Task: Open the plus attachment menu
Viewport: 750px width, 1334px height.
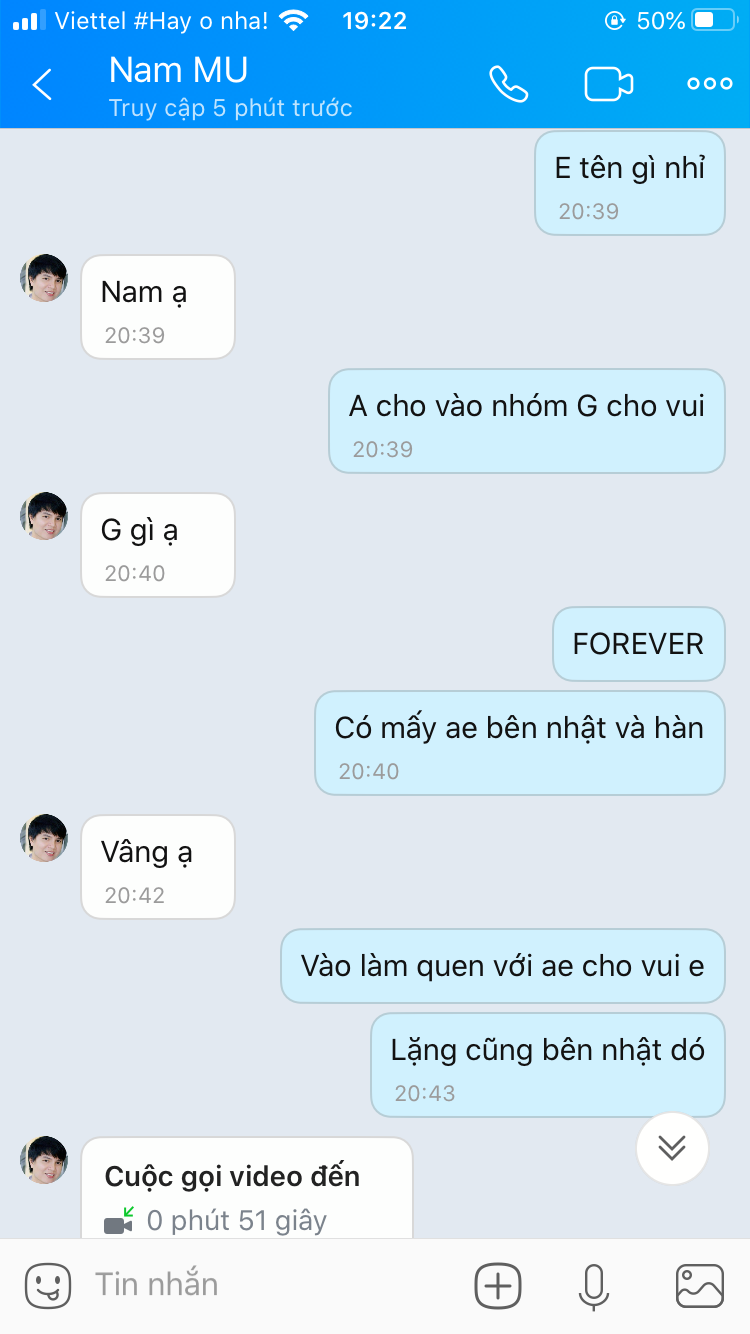Action: click(x=498, y=1286)
